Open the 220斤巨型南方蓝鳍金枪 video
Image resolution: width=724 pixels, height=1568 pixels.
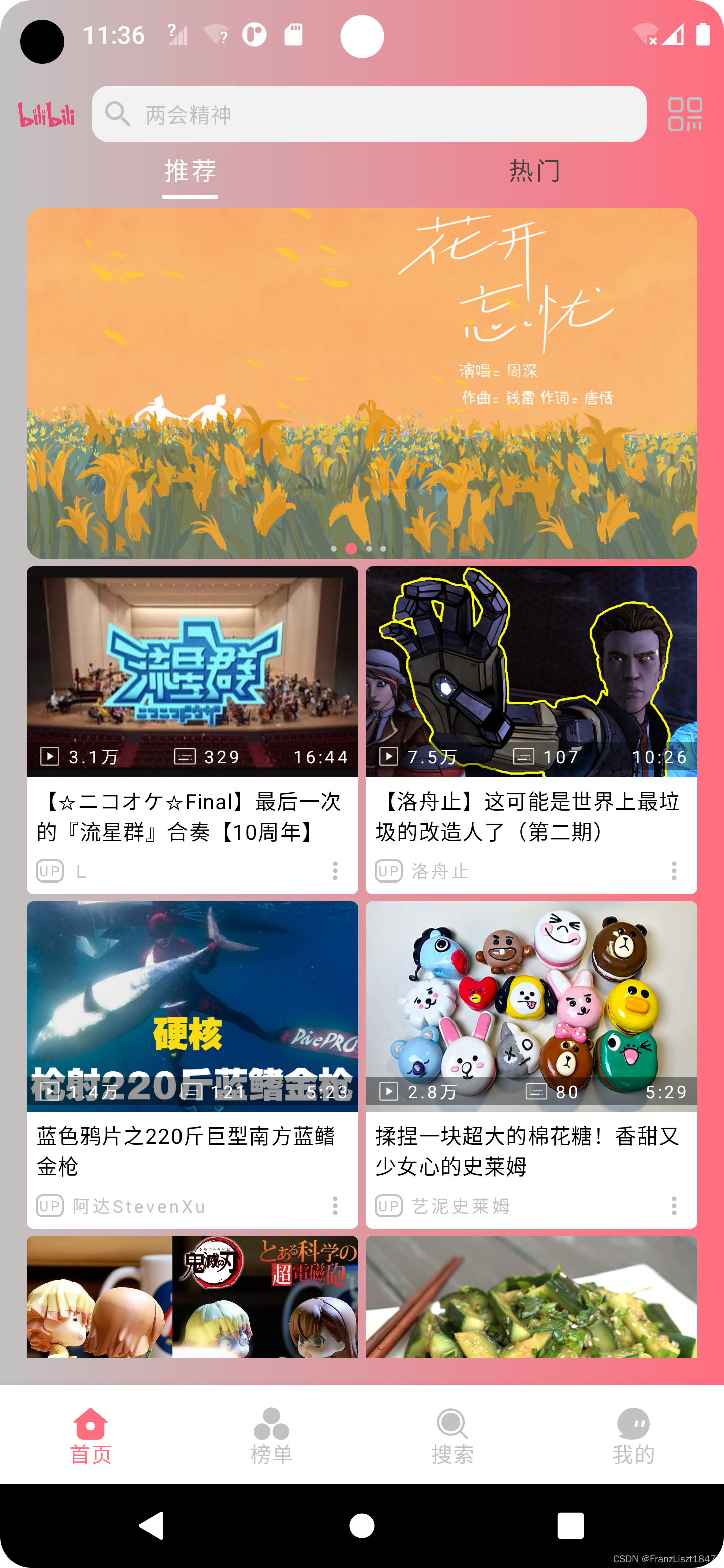[193, 1064]
